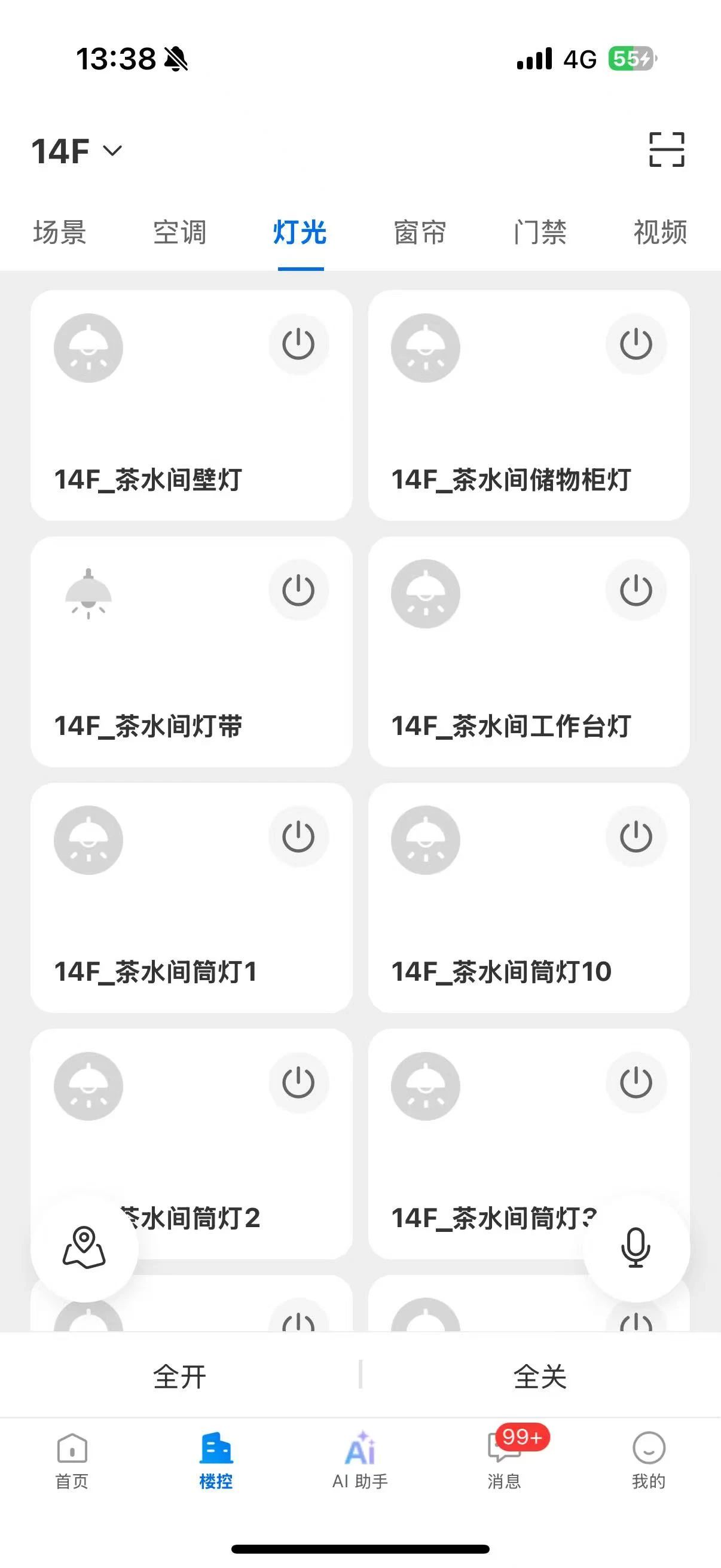Open the scan code icon
The height and width of the screenshot is (1568, 721).
click(x=666, y=150)
